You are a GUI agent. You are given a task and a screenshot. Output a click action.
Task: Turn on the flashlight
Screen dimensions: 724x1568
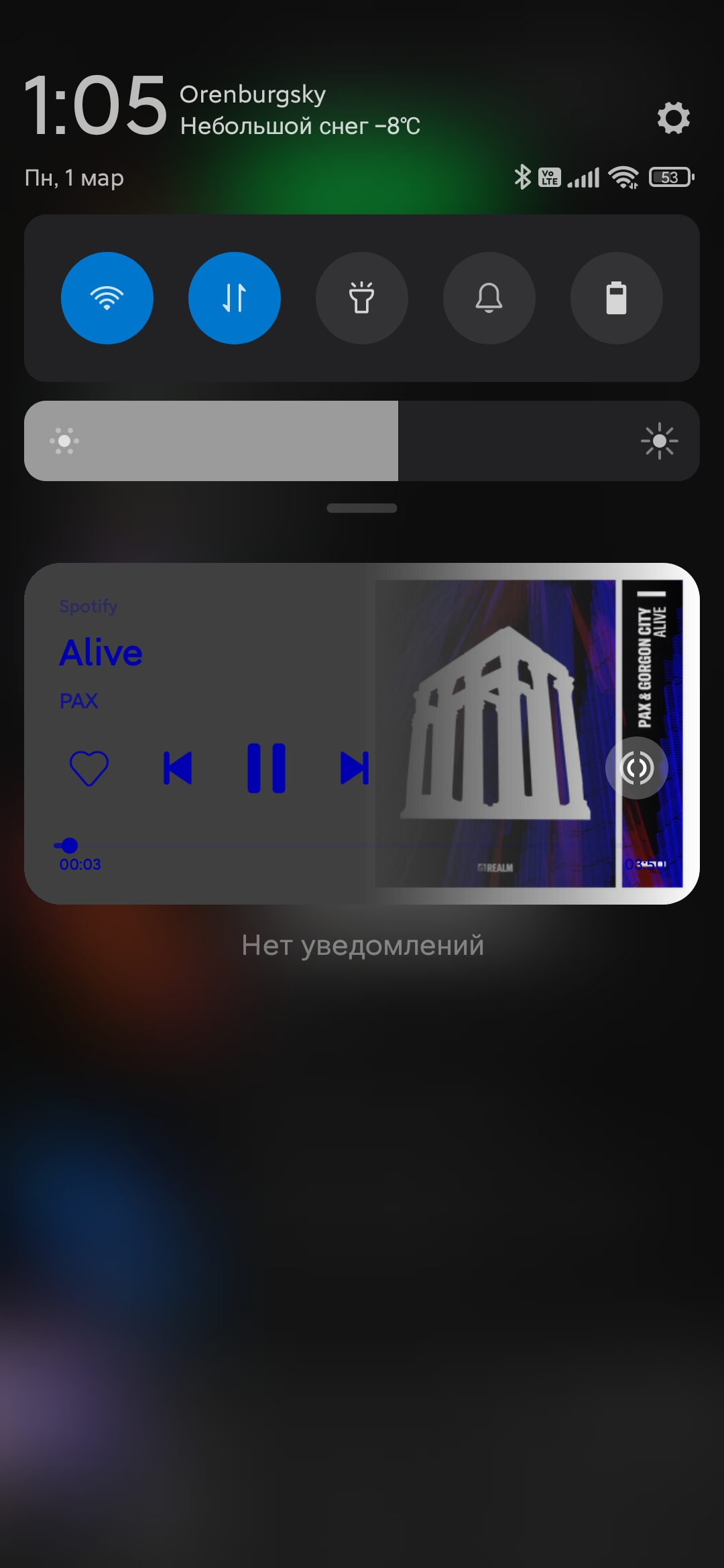coord(362,298)
